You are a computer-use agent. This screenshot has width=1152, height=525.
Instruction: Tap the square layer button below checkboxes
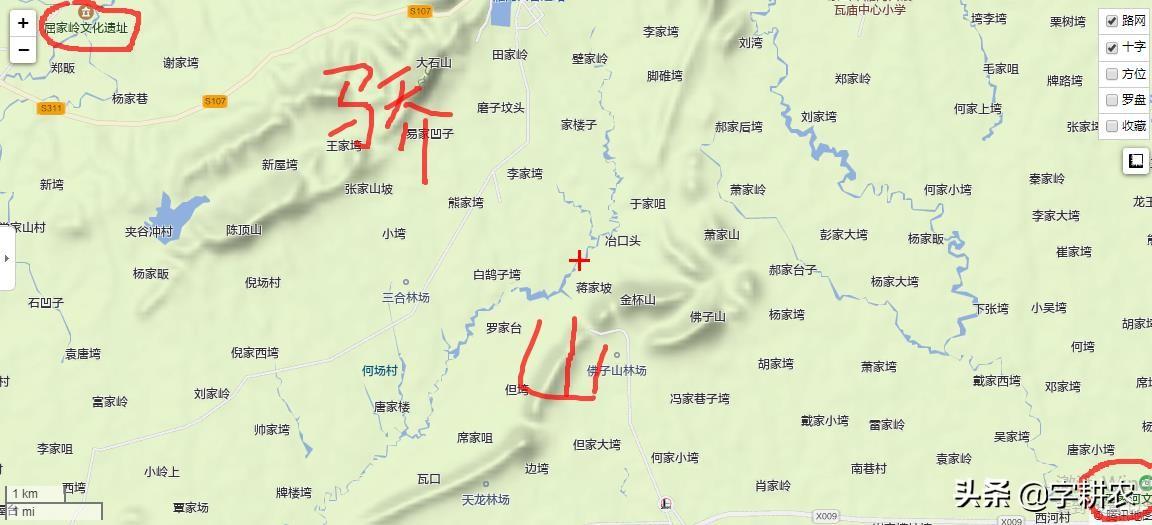pos(1135,160)
